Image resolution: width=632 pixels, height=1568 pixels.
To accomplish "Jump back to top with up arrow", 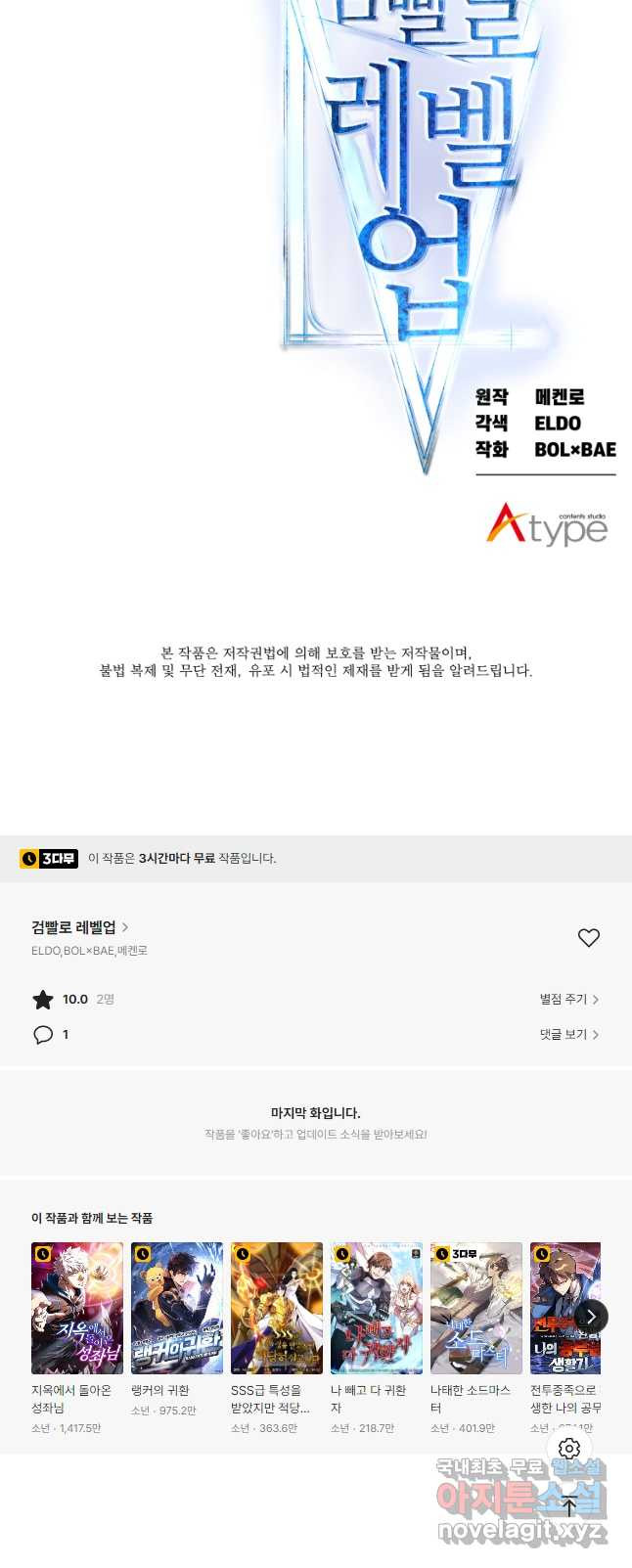I will [569, 1507].
